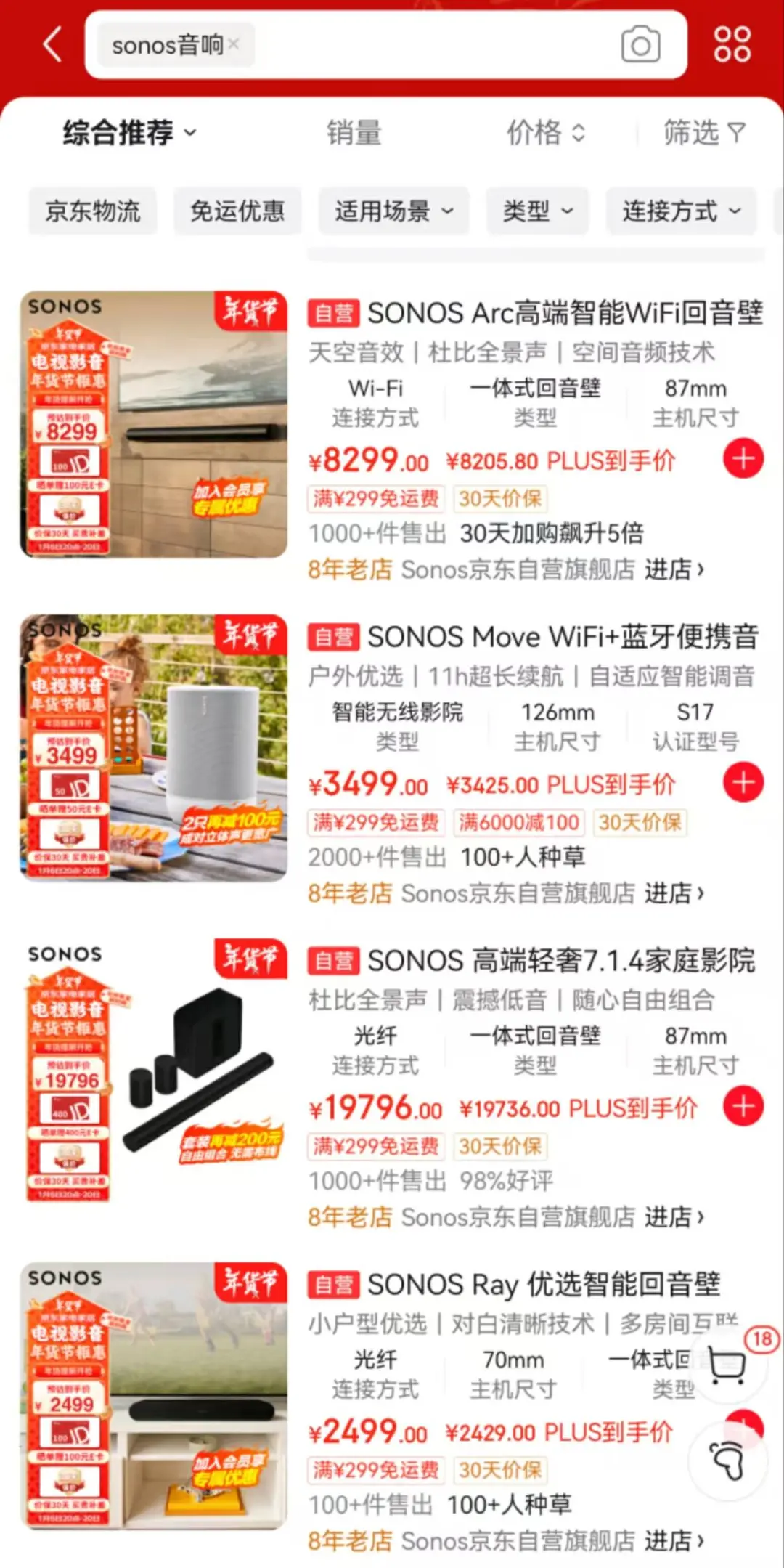
Task: Sort results by 销量
Action: pos(354,133)
